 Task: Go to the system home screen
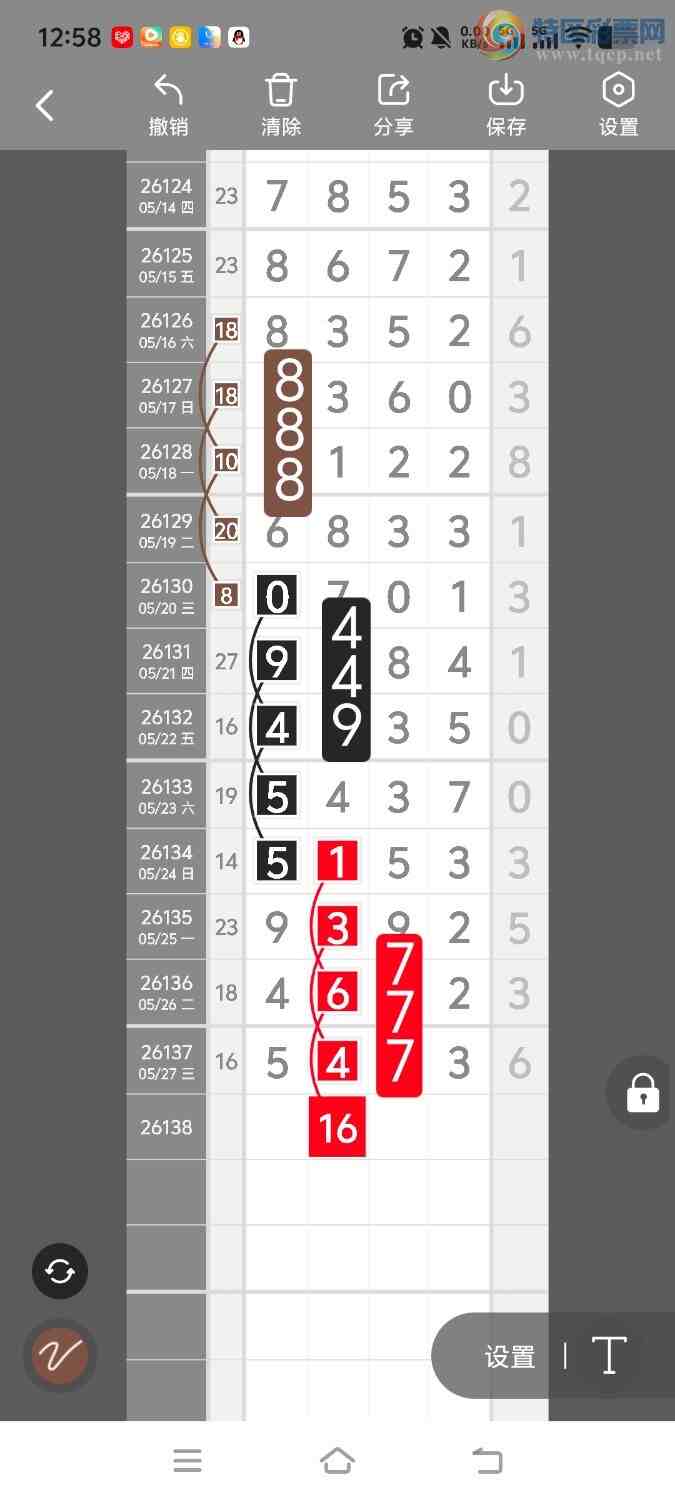coord(337,1461)
